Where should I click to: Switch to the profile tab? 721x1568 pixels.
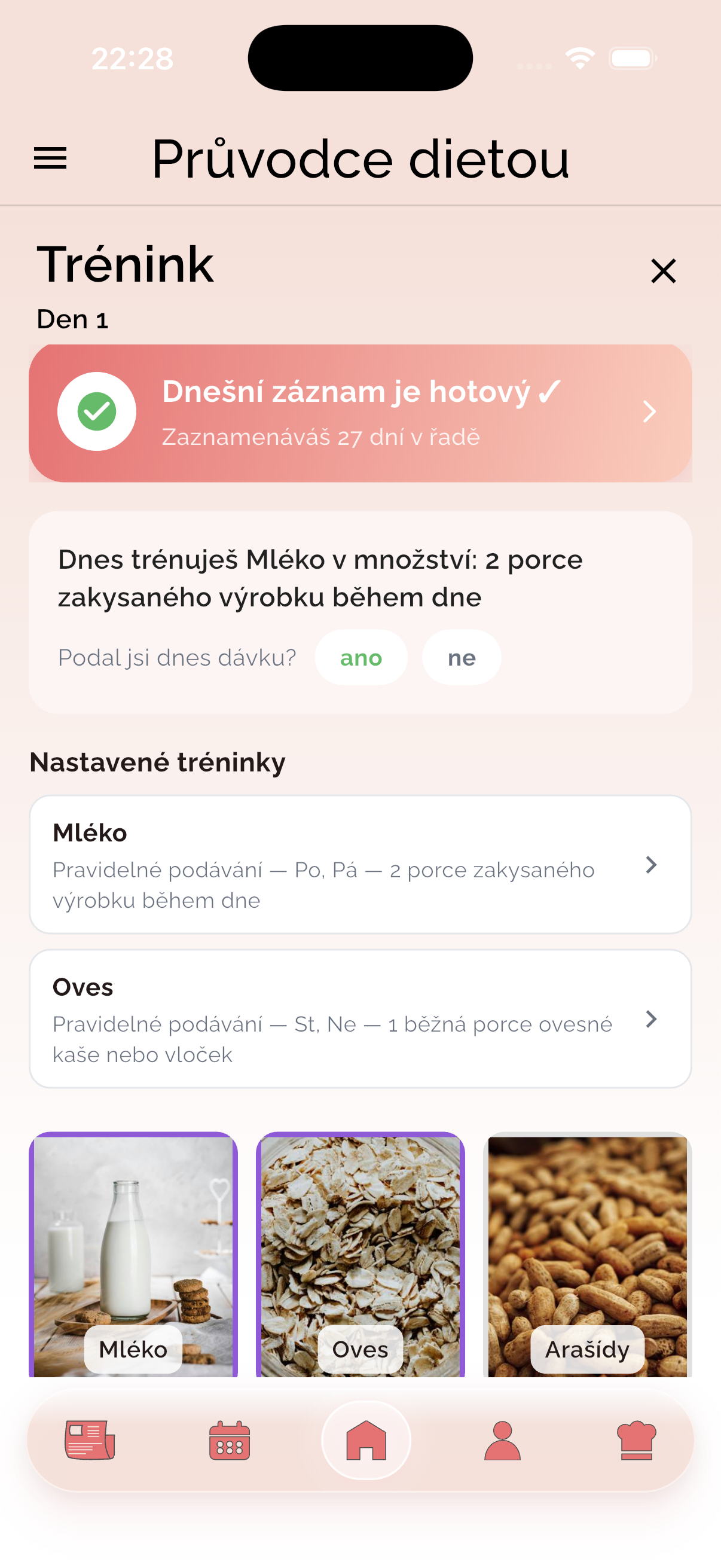pos(503,1440)
